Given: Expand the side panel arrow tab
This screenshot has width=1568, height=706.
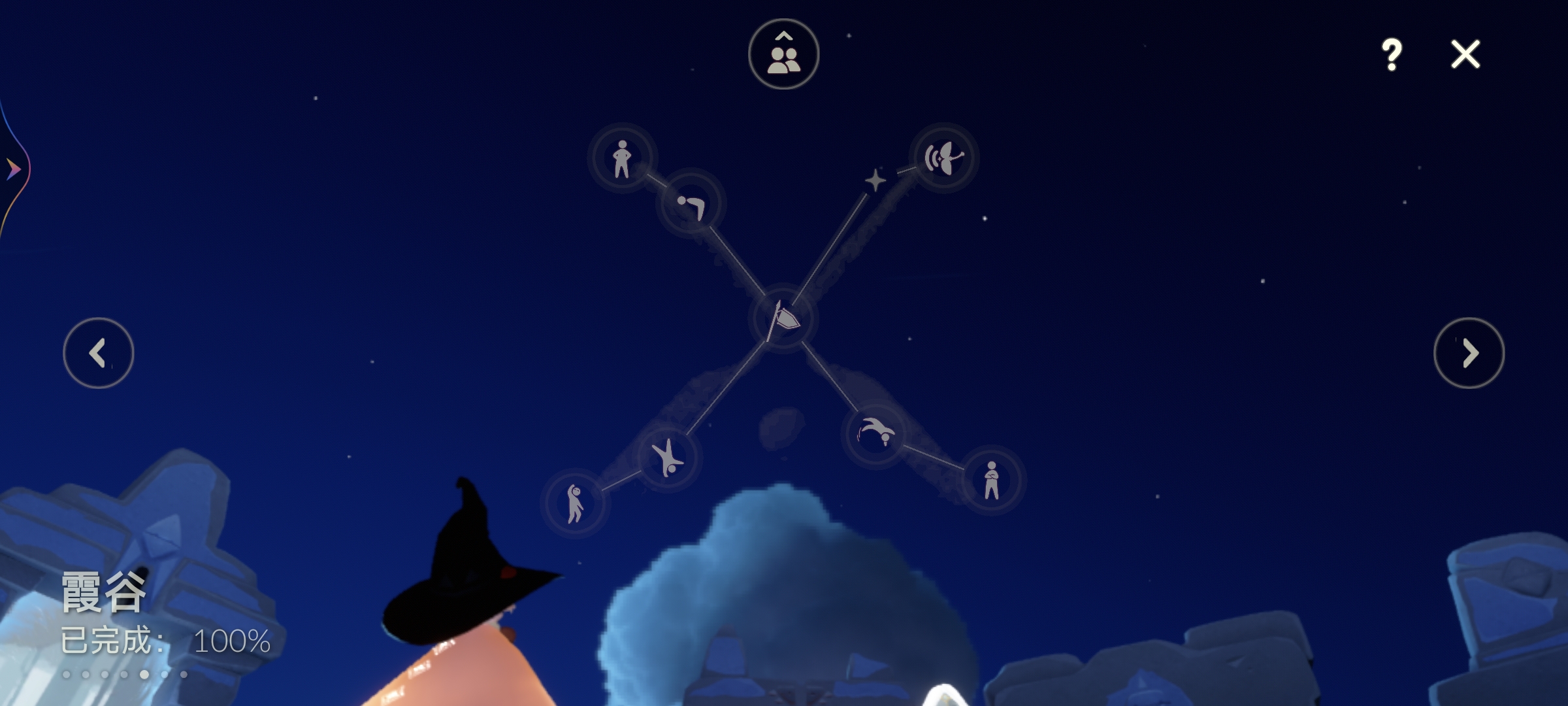Looking at the screenshot, I should (13, 169).
